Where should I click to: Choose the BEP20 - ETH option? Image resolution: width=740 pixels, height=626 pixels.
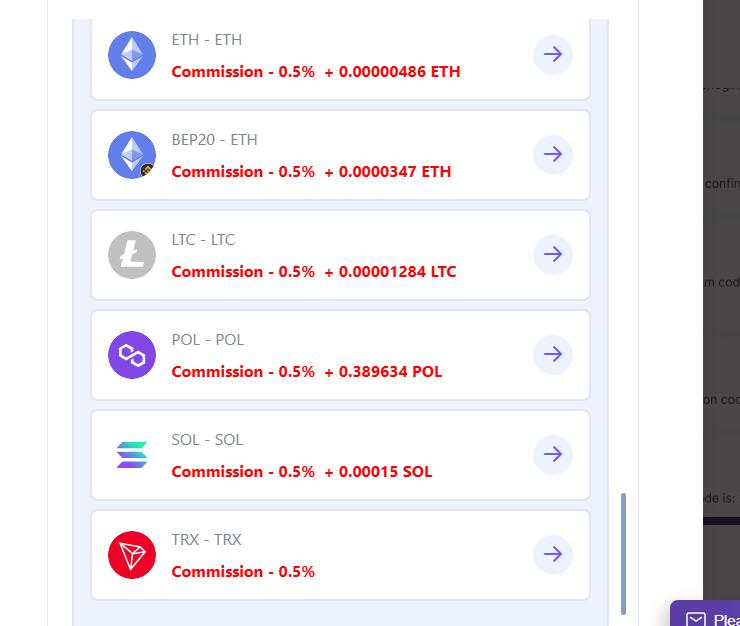pos(340,155)
